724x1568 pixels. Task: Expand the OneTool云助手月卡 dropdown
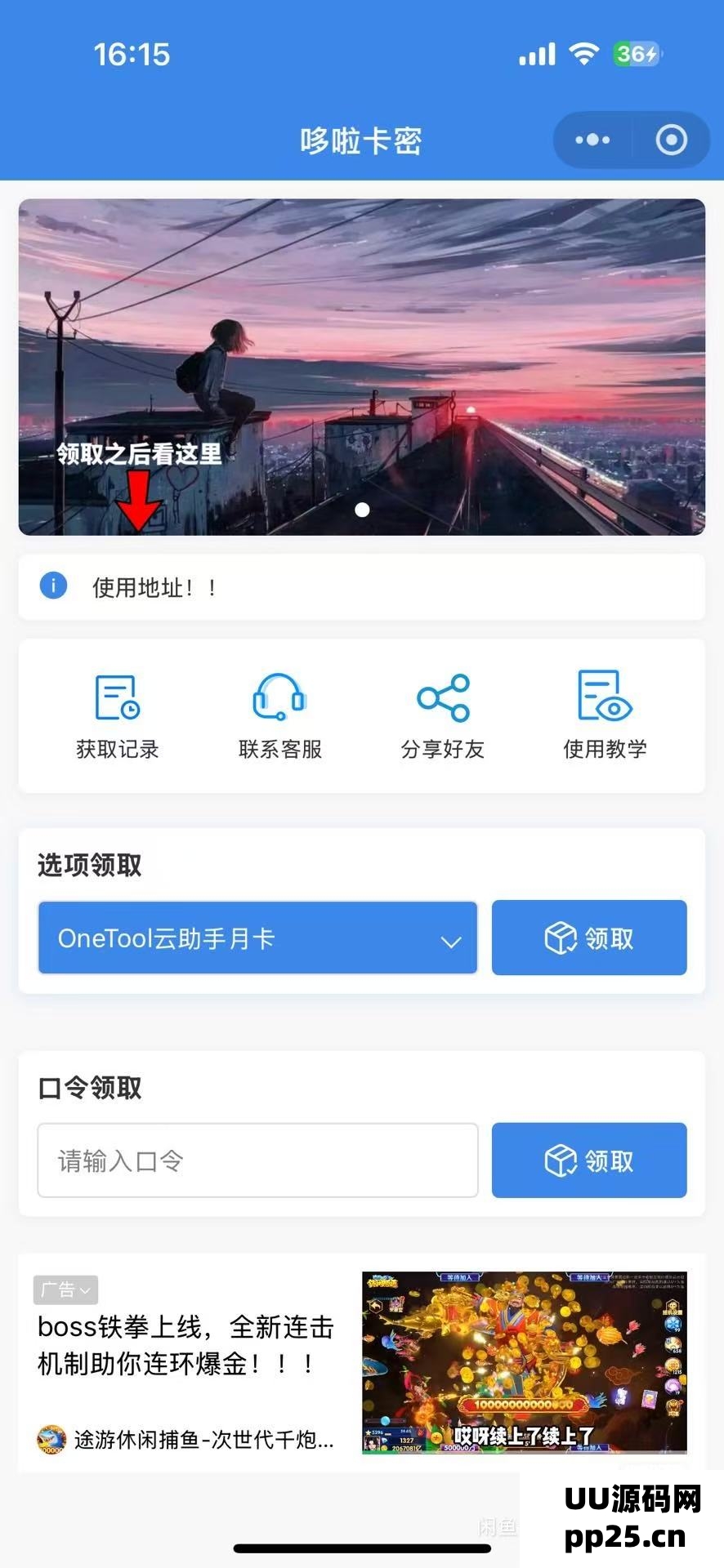pyautogui.click(x=257, y=938)
